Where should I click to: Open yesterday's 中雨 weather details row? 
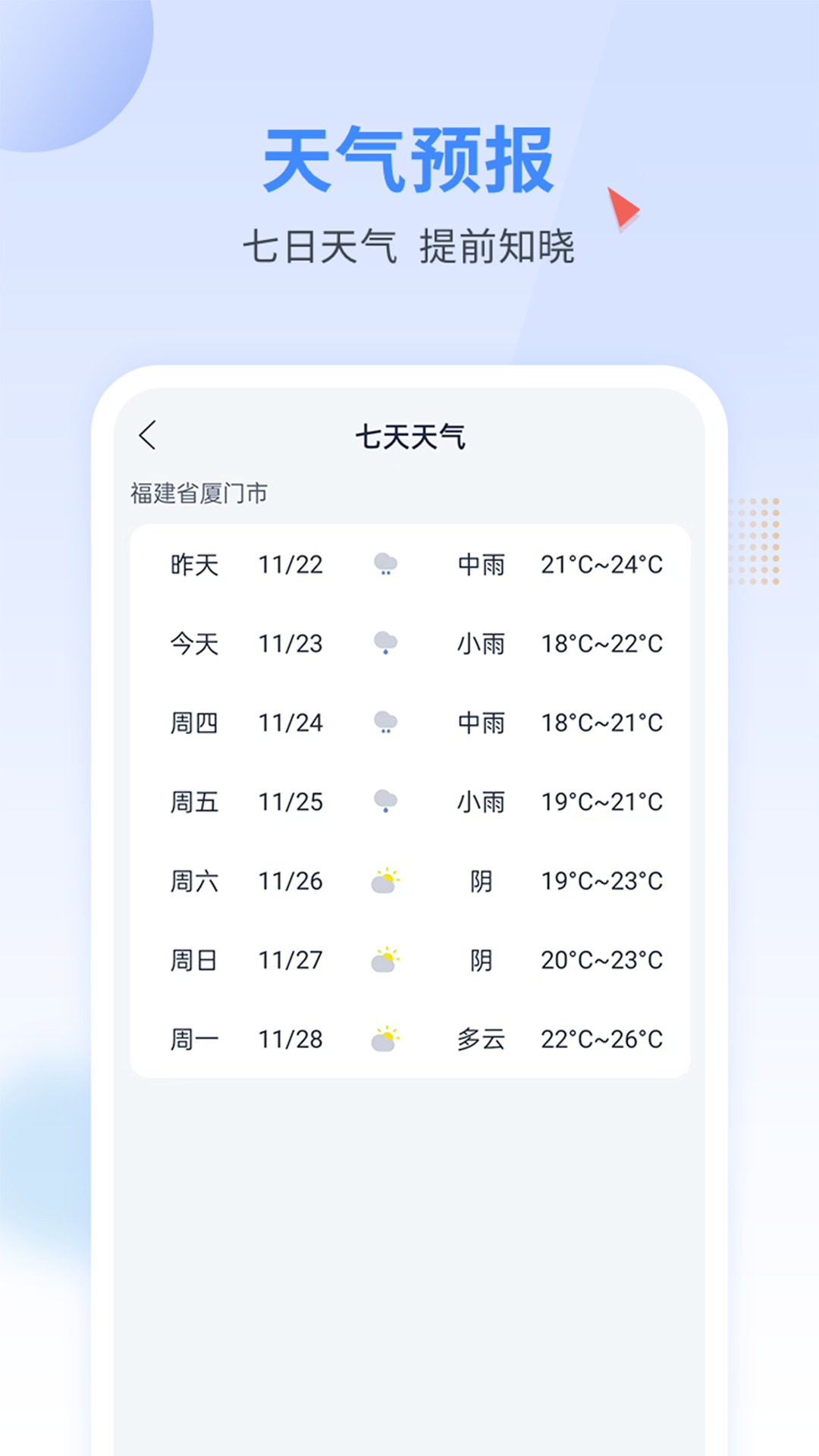click(x=413, y=564)
